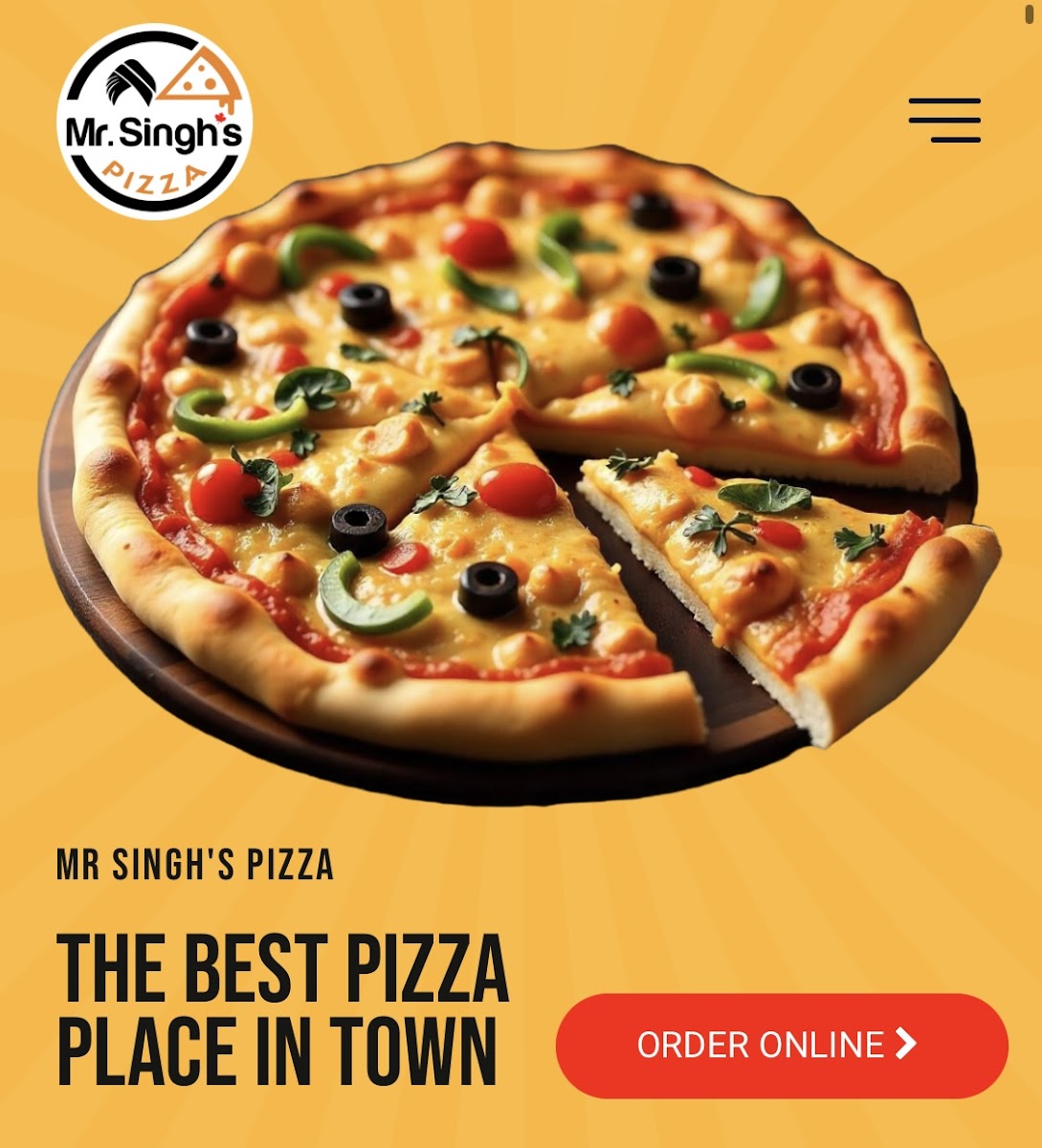This screenshot has width=1042, height=1148.
Task: Open the hamburger navigation menu
Action: pos(944,121)
